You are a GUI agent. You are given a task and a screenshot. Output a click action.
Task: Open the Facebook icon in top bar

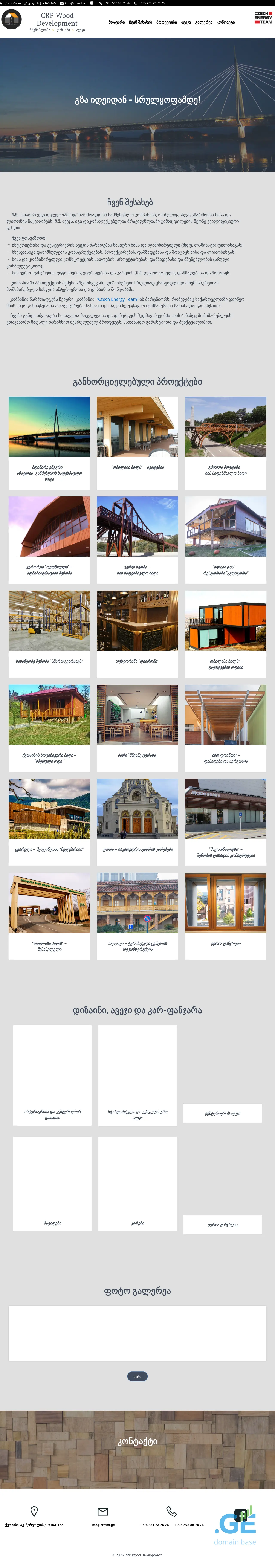[x=92, y=3]
